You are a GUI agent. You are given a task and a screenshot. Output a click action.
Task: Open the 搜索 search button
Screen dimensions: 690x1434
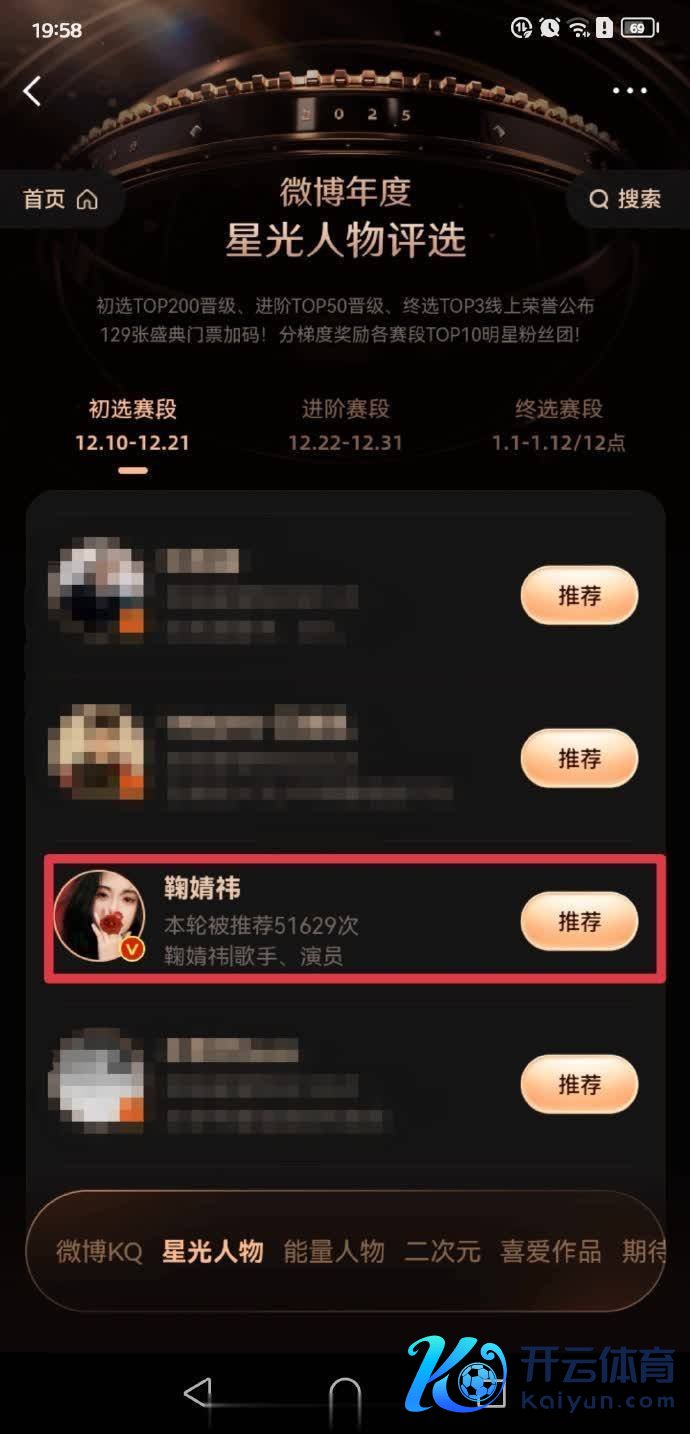[625, 199]
